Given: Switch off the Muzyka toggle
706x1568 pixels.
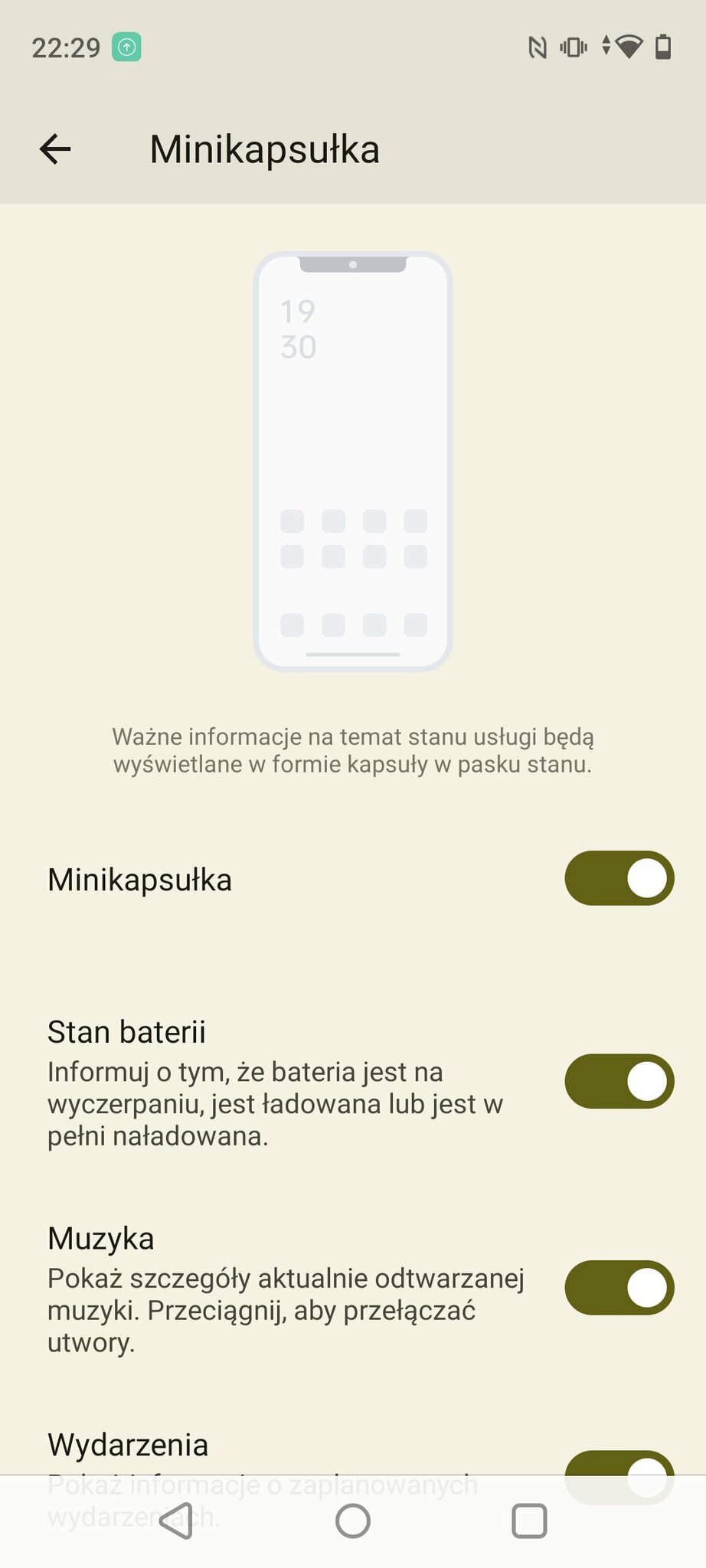Looking at the screenshot, I should [619, 1288].
